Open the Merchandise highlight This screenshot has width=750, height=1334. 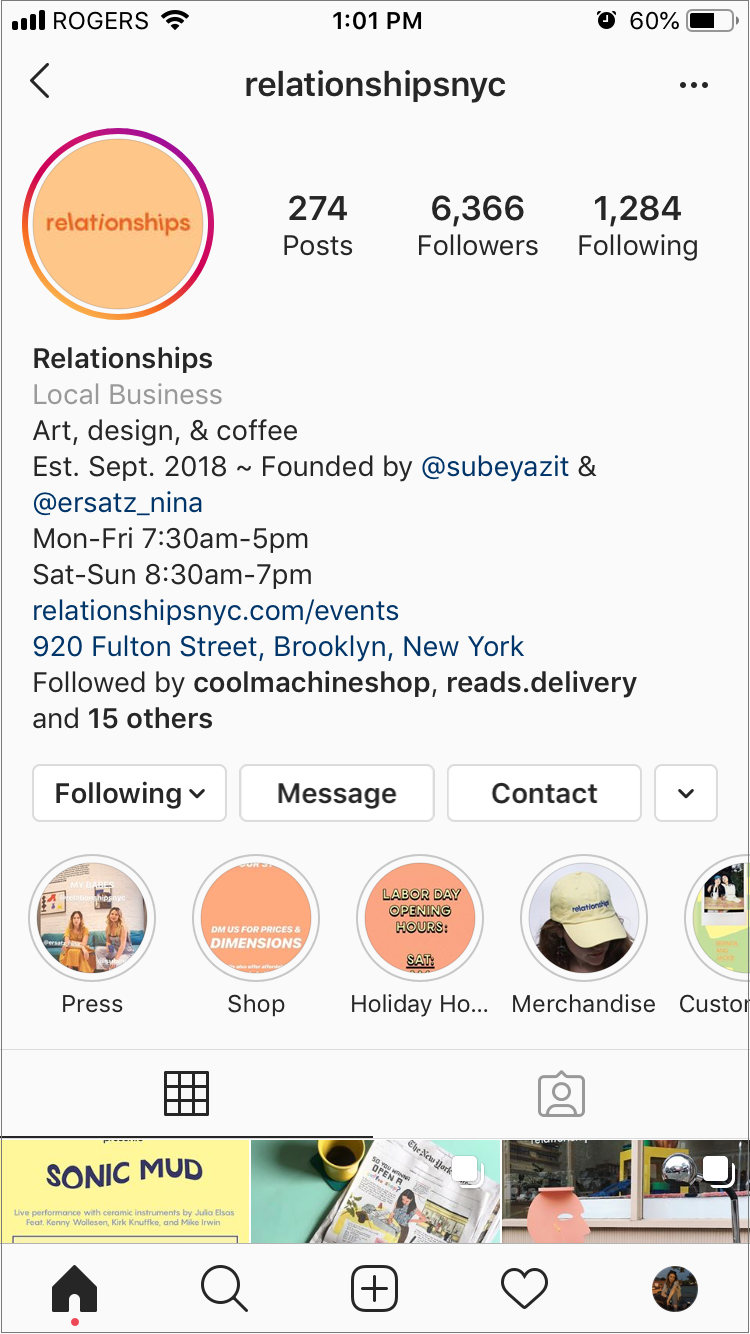pos(584,917)
